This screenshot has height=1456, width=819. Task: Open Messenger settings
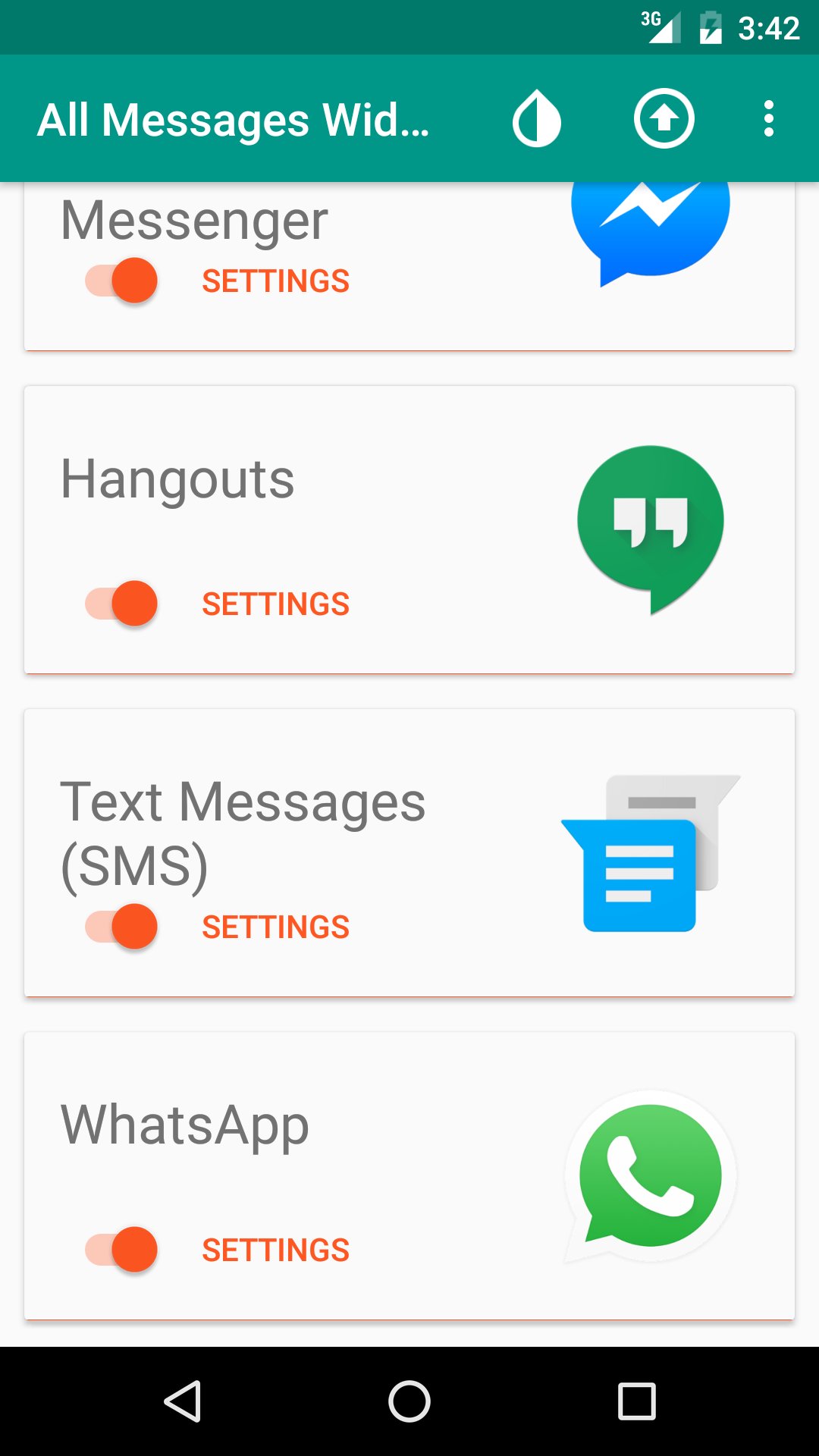pyautogui.click(x=275, y=281)
